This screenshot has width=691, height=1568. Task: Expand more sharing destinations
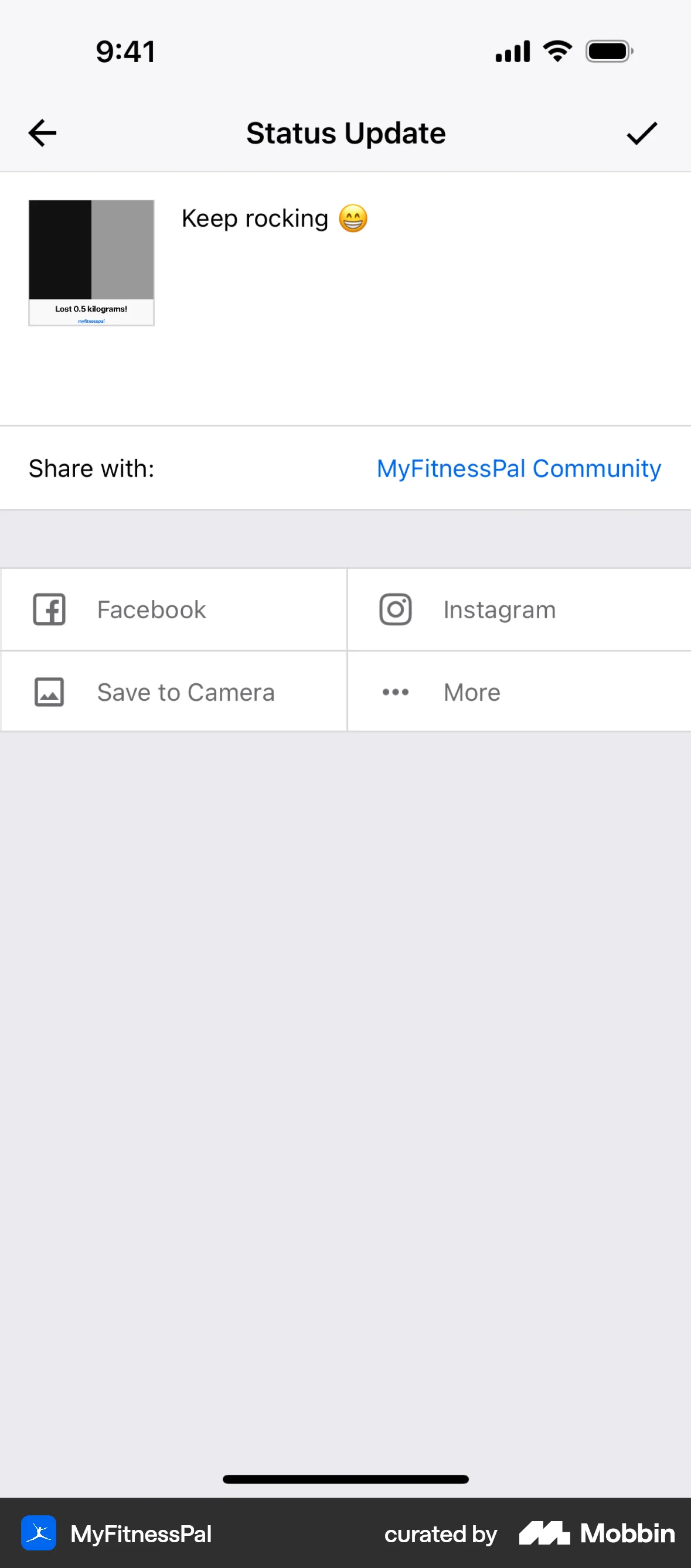(x=471, y=691)
